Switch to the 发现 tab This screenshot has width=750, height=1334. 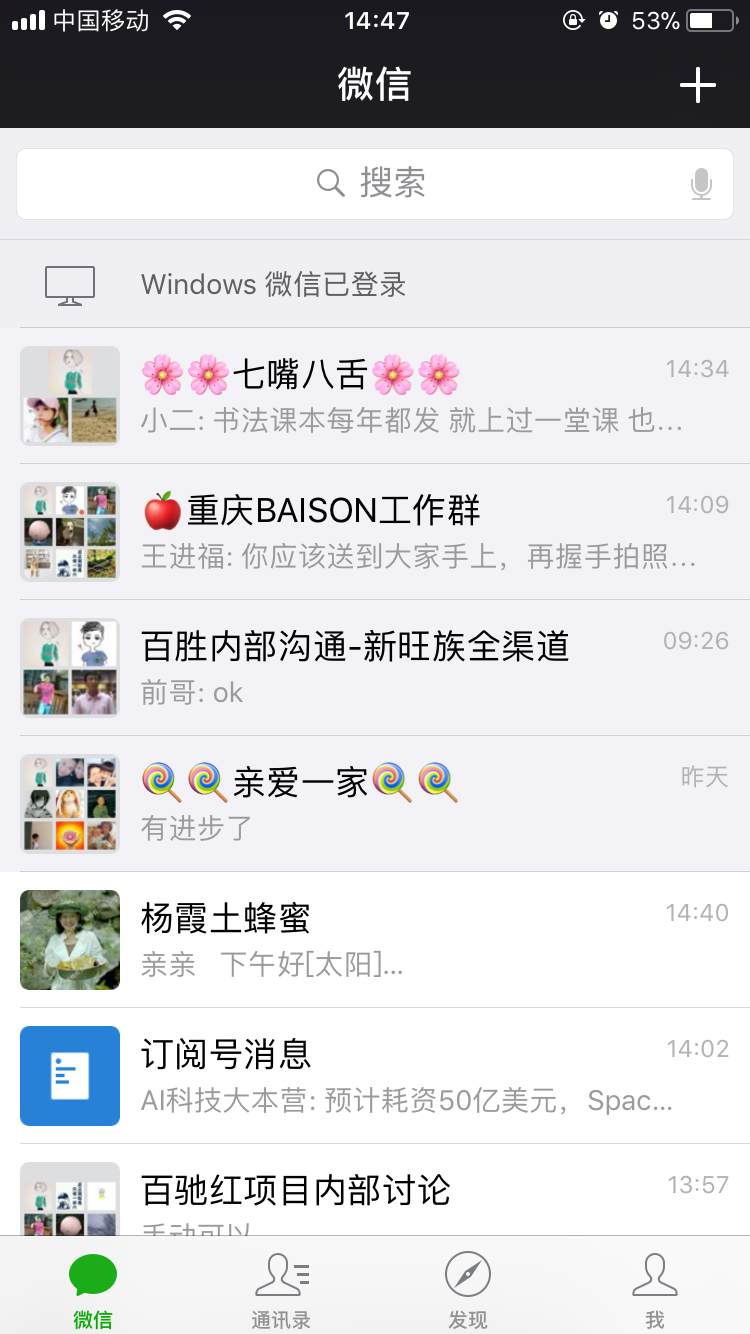click(467, 1288)
